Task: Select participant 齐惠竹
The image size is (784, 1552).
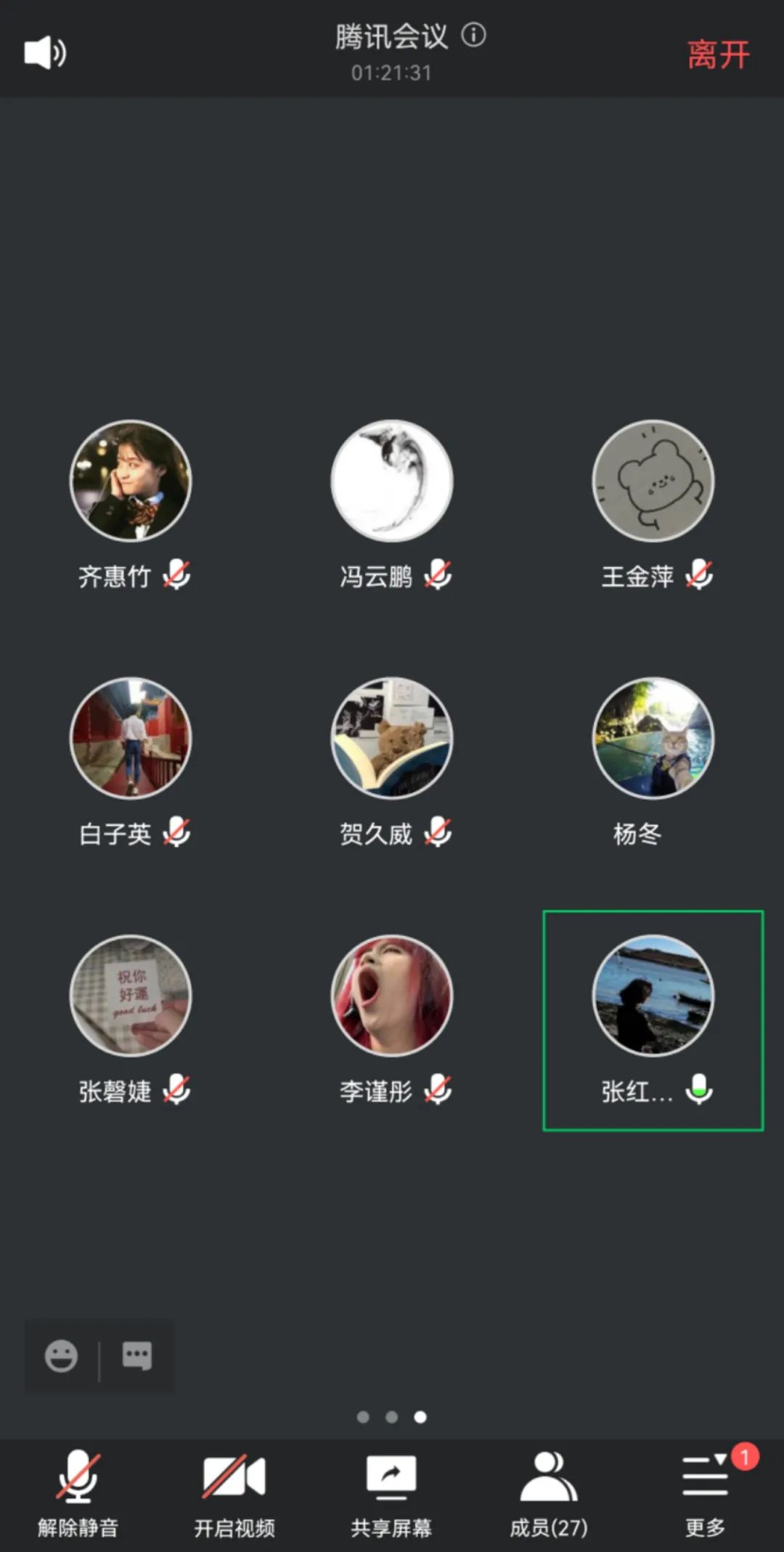Action: click(131, 482)
